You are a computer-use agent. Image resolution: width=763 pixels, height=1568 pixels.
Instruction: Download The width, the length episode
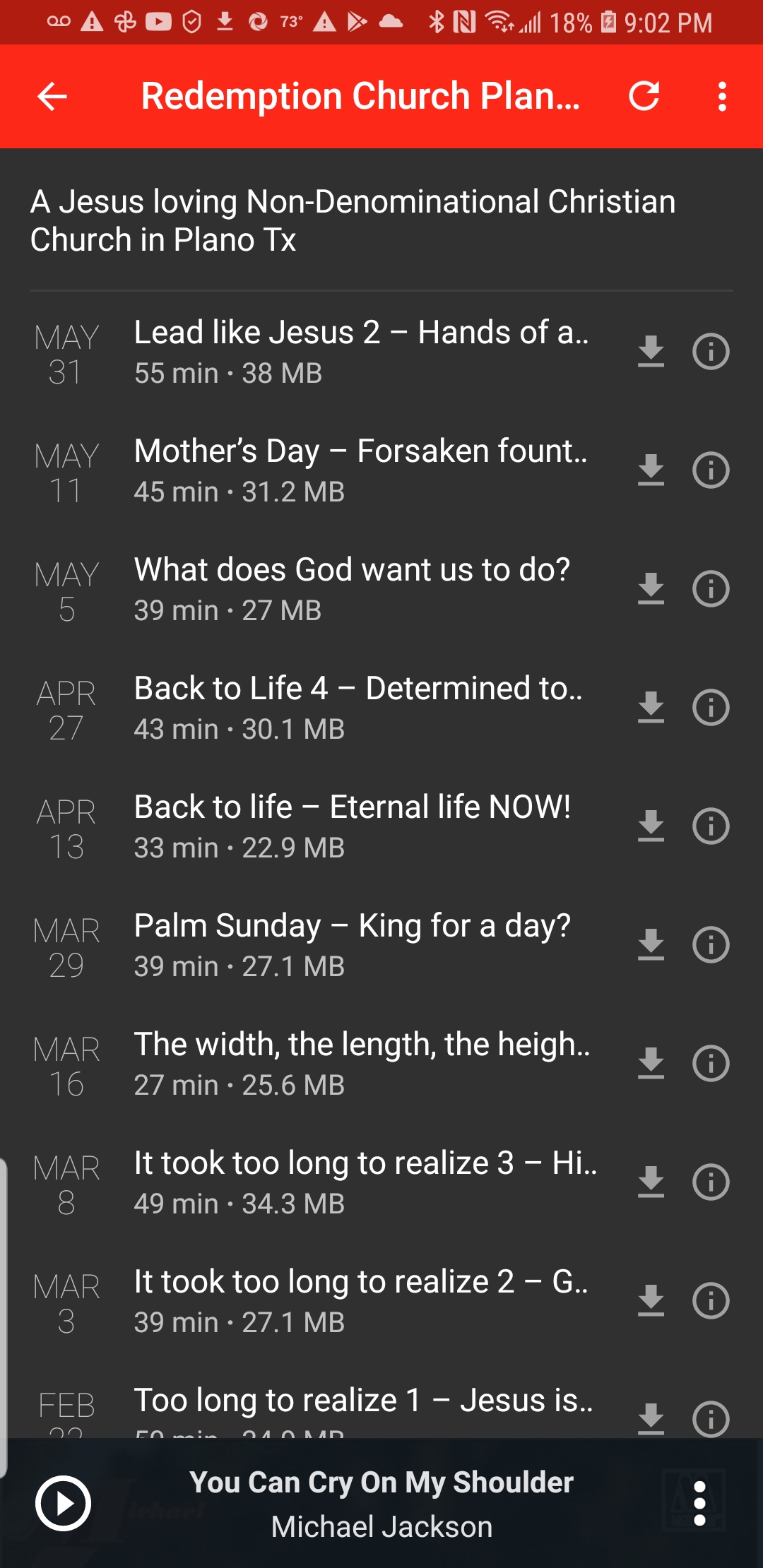[x=651, y=1064]
